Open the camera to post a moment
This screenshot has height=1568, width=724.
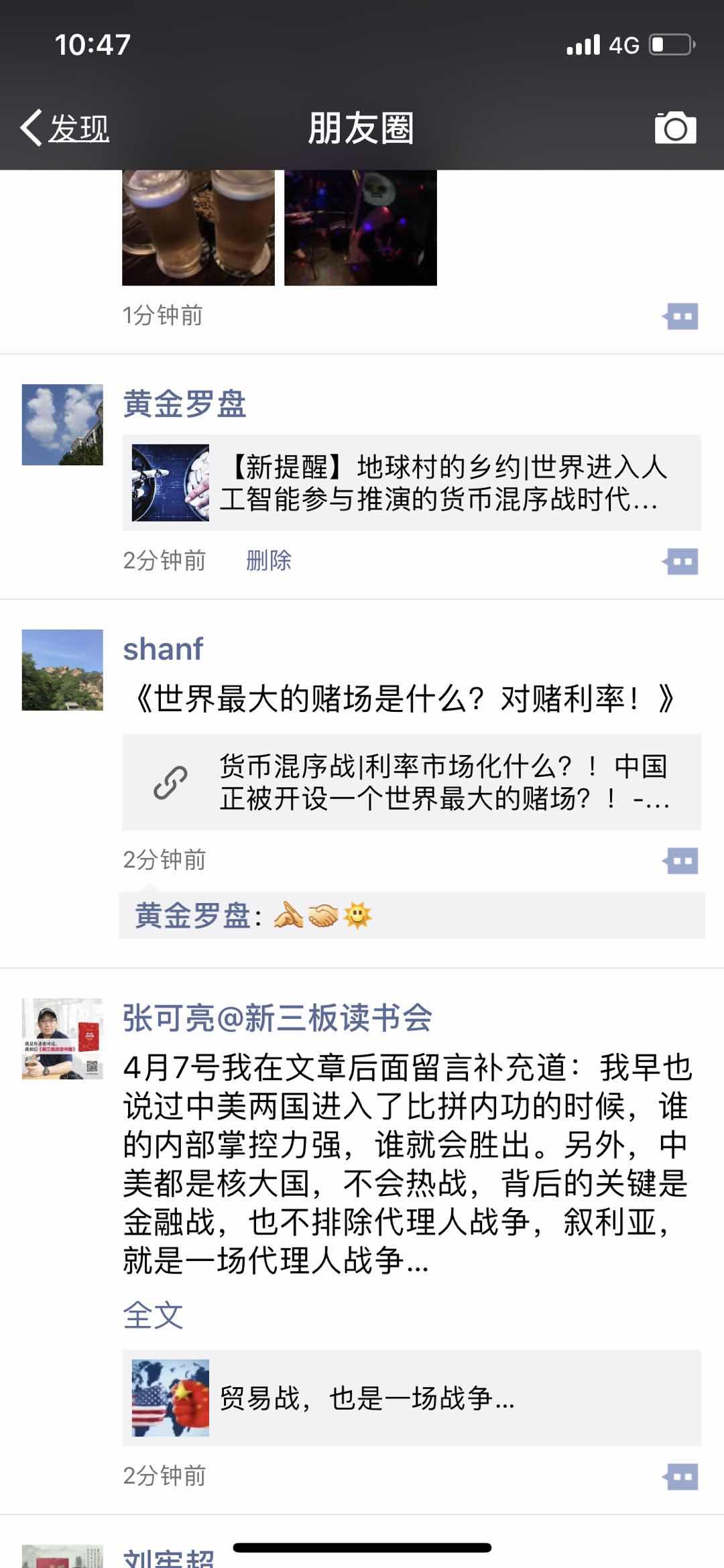pyautogui.click(x=675, y=127)
